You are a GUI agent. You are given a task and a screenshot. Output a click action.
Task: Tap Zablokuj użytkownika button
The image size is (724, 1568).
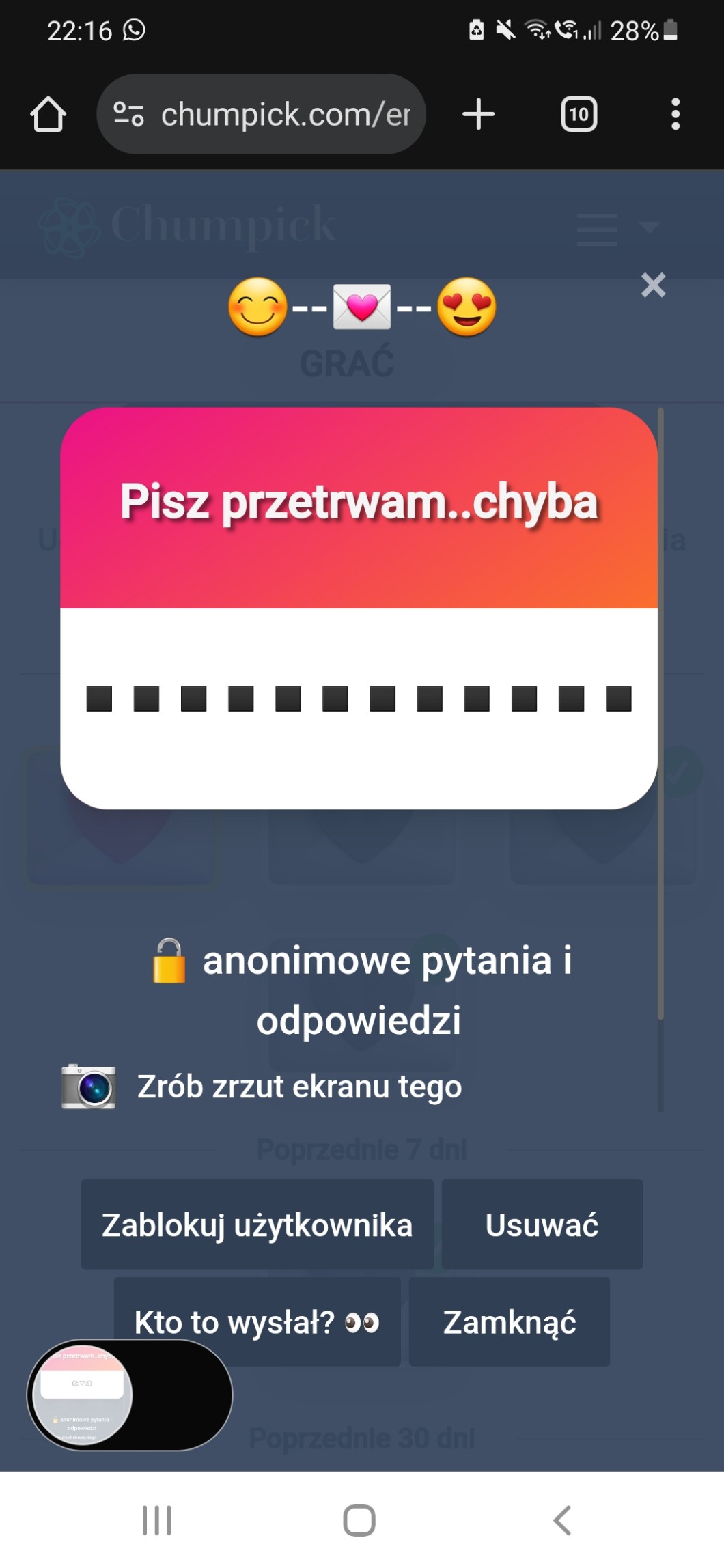click(x=257, y=1224)
